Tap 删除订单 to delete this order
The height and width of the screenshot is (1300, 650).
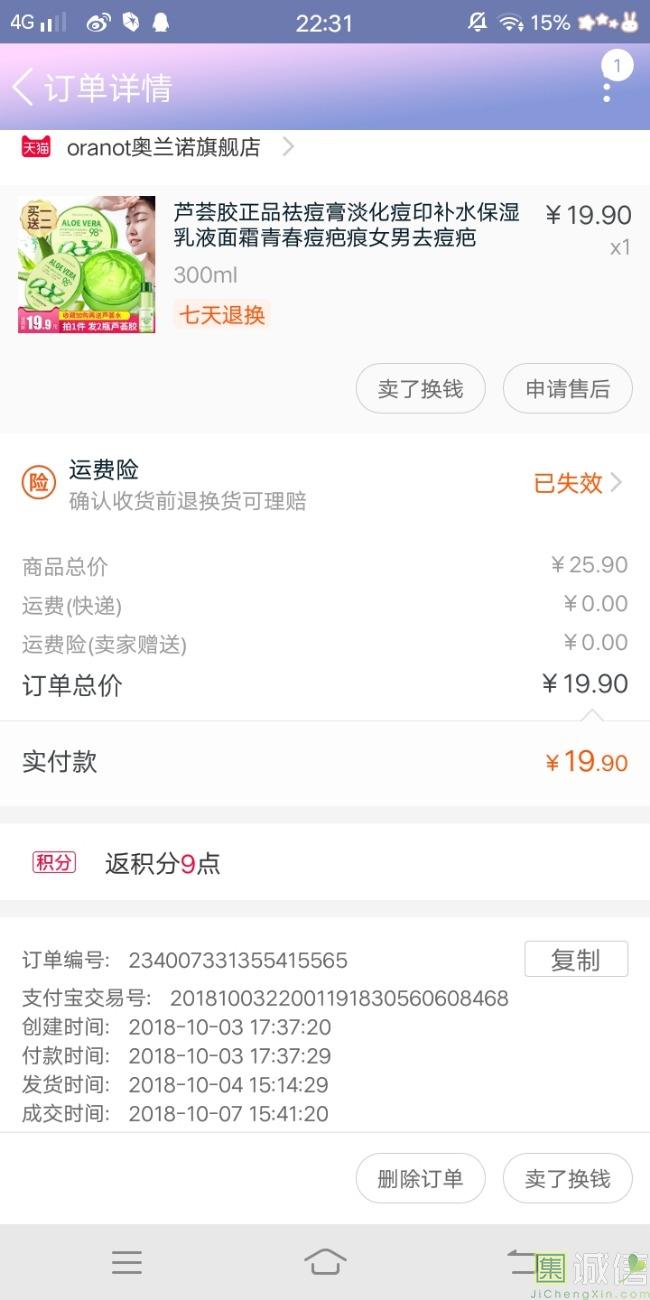tap(421, 1178)
